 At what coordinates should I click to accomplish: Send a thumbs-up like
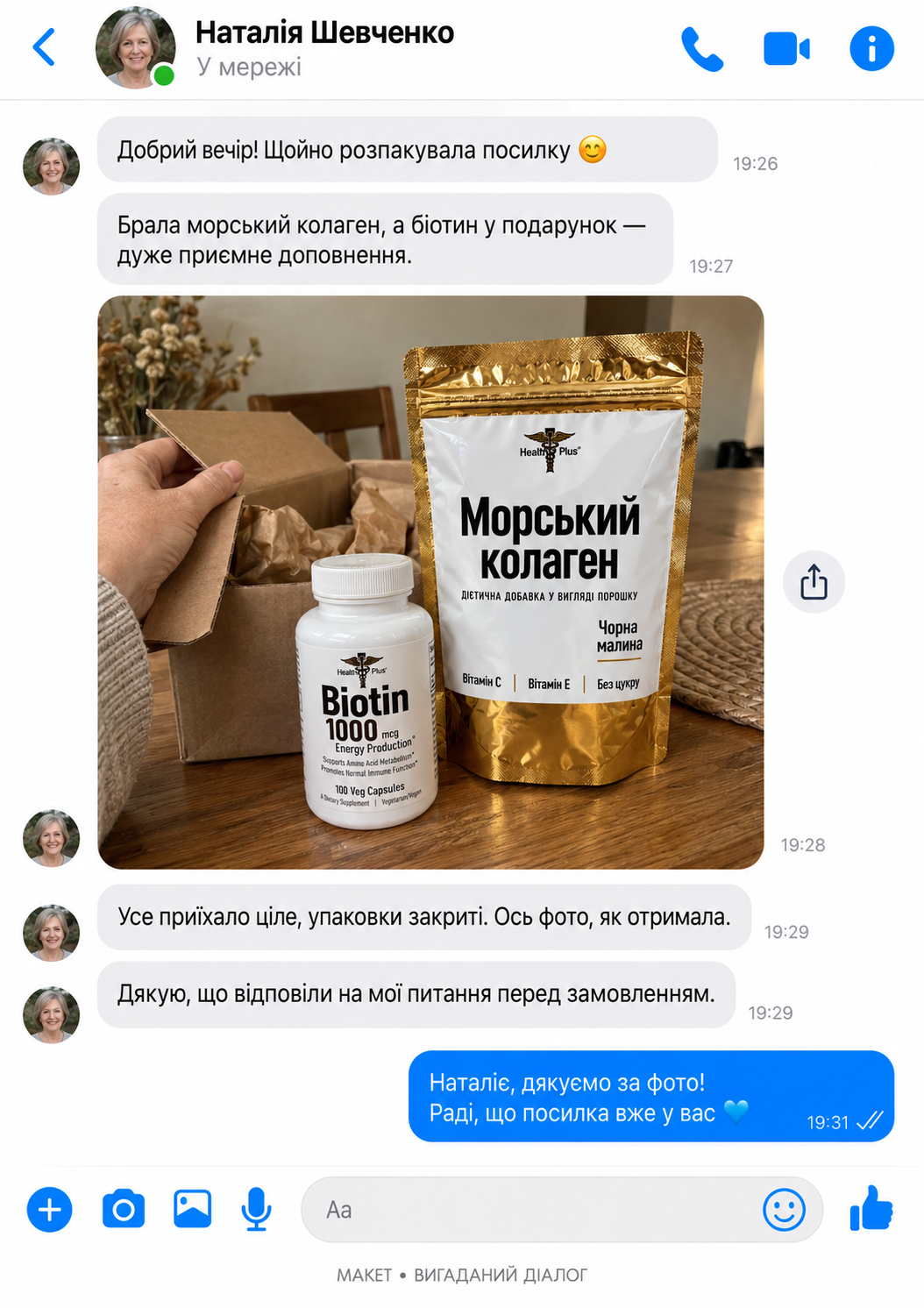tap(871, 1208)
